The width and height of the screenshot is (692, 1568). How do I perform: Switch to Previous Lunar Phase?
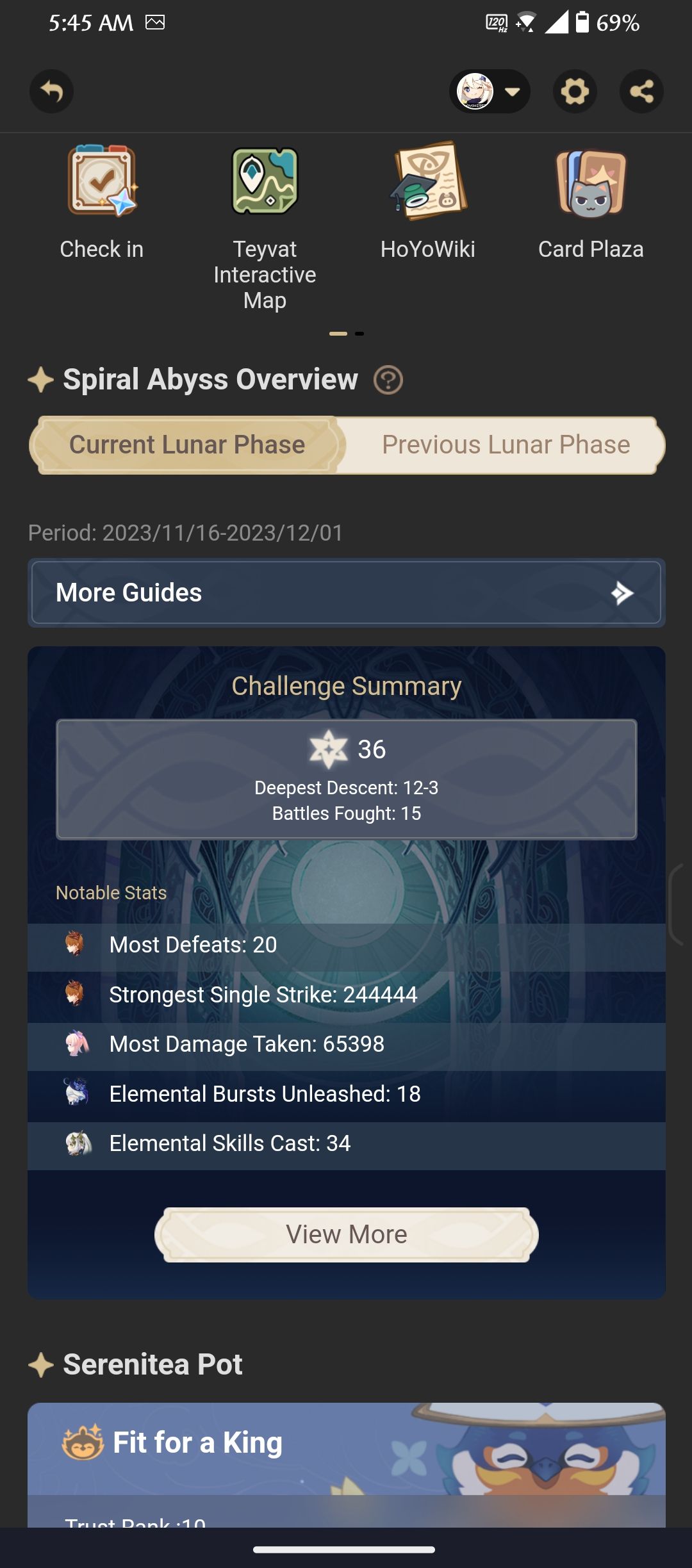coord(505,444)
